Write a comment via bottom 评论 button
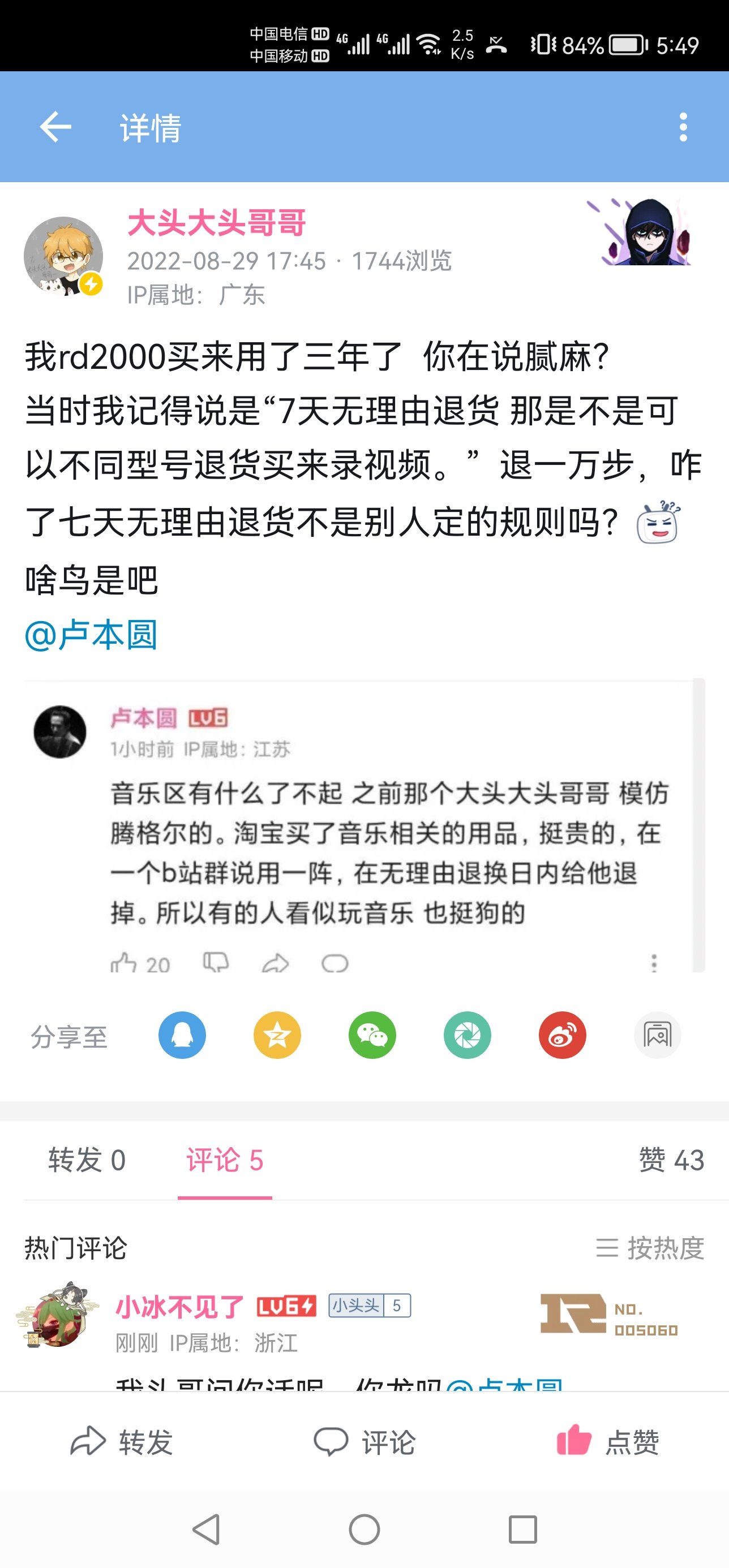Image resolution: width=729 pixels, height=1568 pixels. pos(364,1442)
